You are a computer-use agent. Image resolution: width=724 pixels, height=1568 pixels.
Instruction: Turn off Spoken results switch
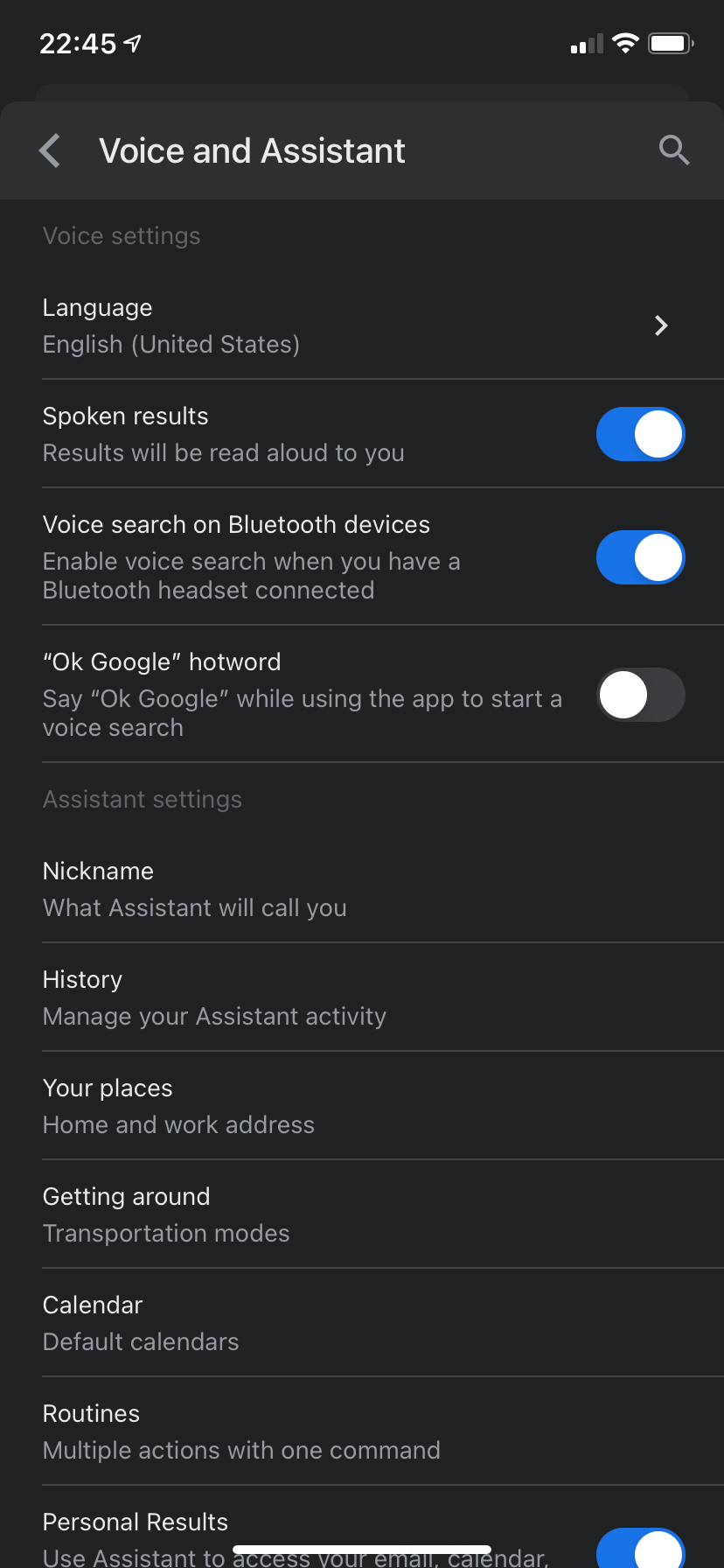[x=640, y=434]
